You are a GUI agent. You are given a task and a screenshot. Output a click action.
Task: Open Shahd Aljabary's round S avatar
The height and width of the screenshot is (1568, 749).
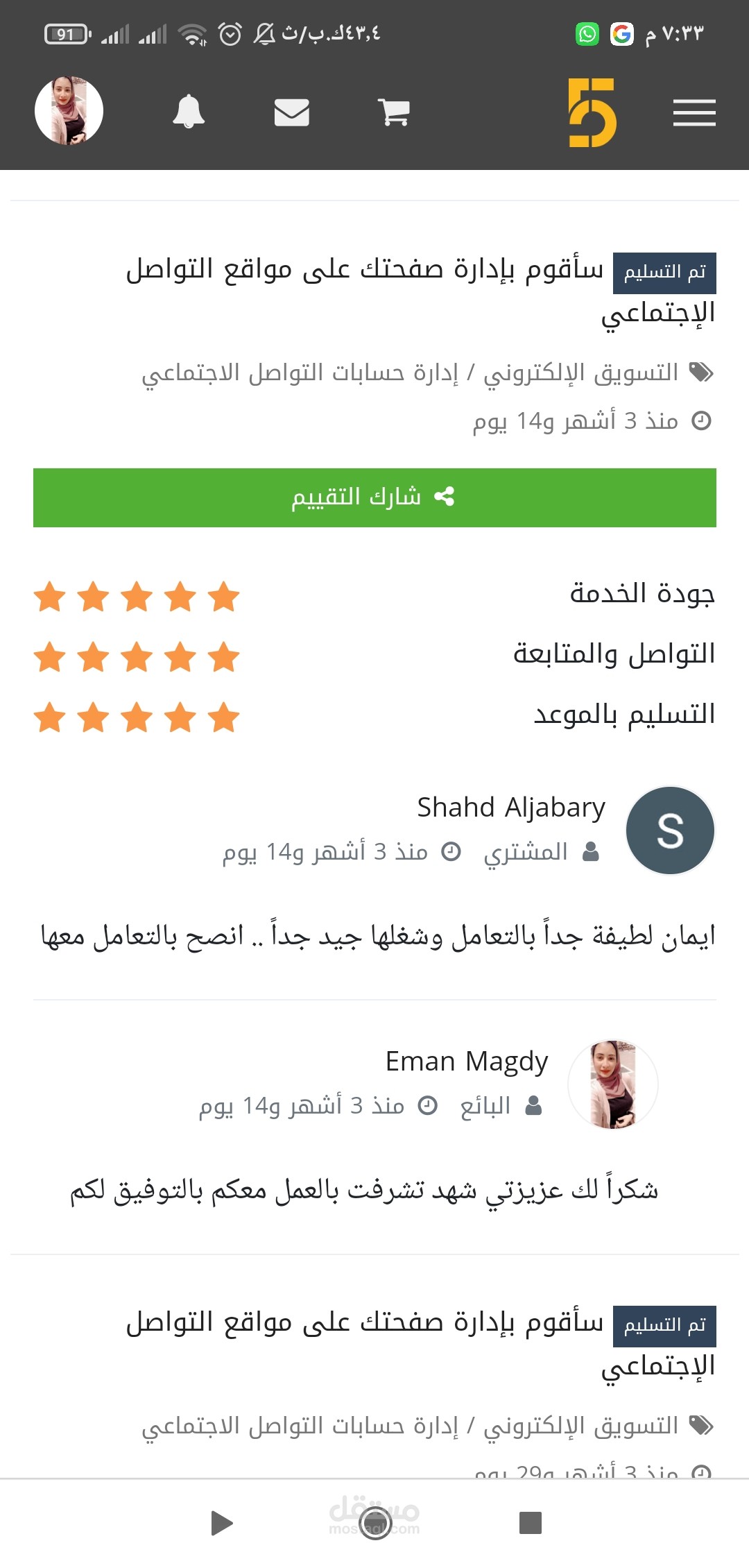click(670, 830)
